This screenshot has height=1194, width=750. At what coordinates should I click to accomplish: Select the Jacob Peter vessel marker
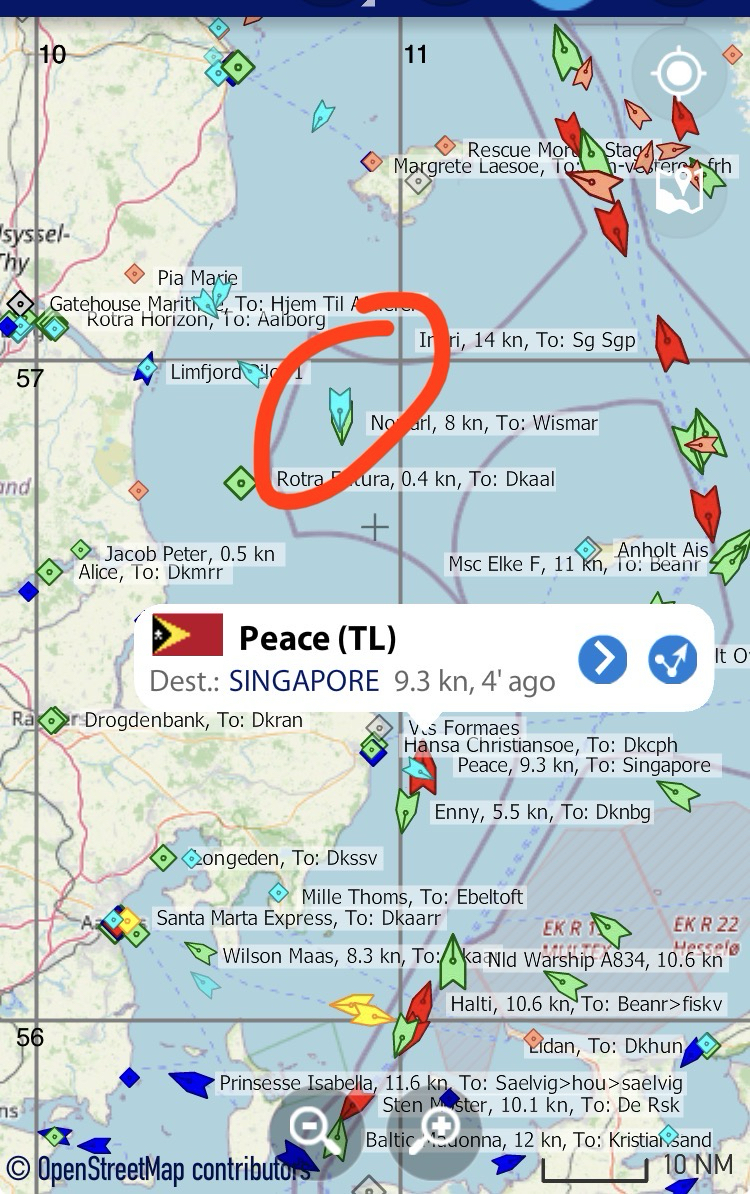80,549
